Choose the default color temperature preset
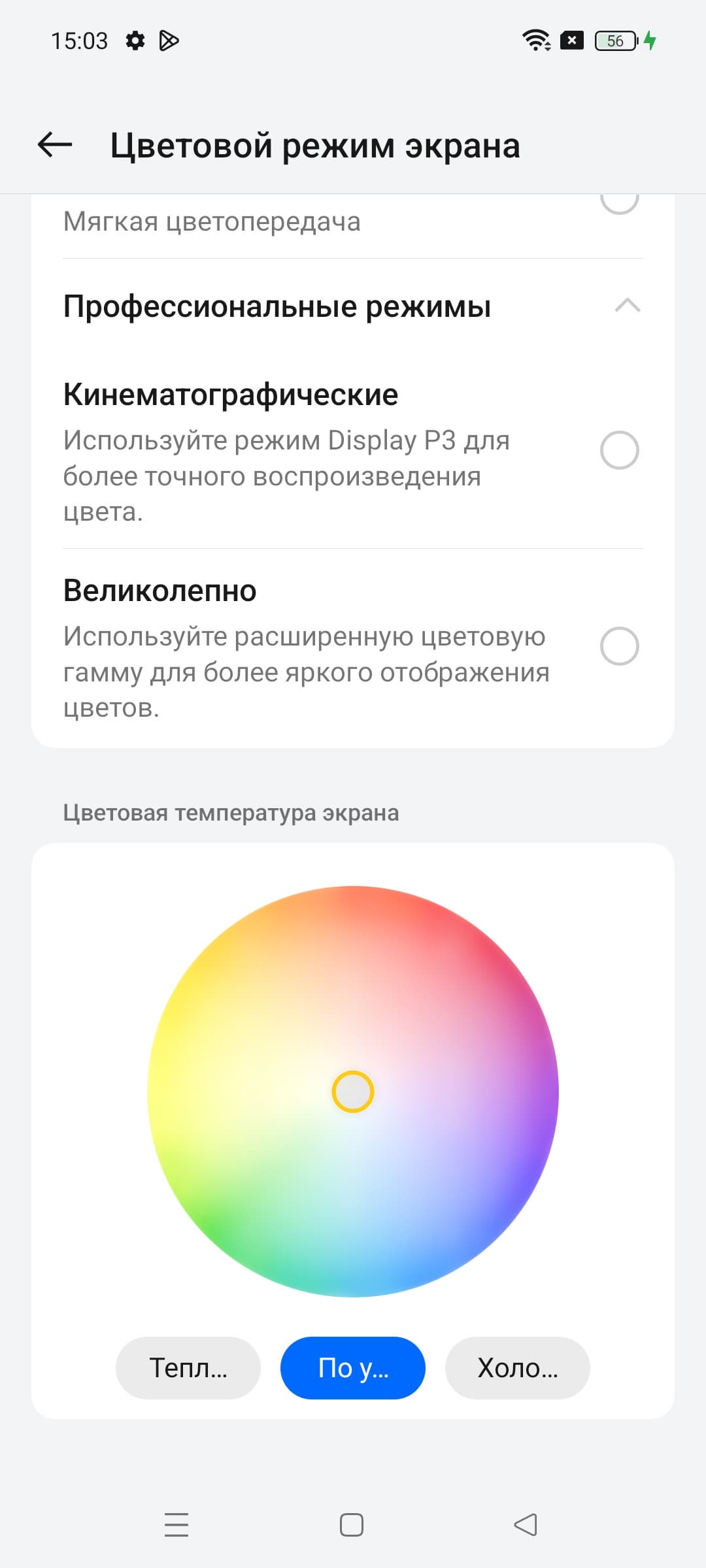This screenshot has width=706, height=1568. pos(353,1367)
